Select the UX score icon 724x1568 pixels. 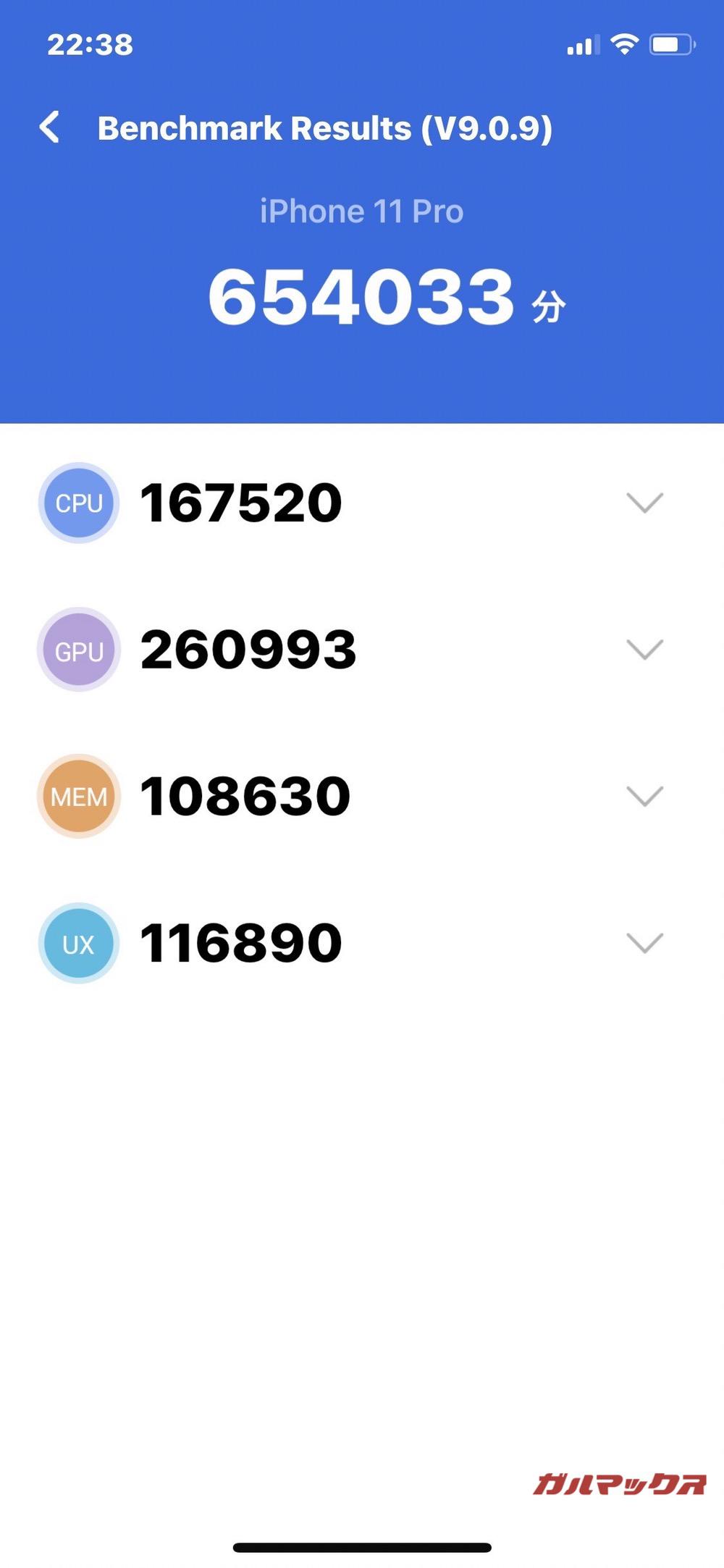tap(78, 942)
